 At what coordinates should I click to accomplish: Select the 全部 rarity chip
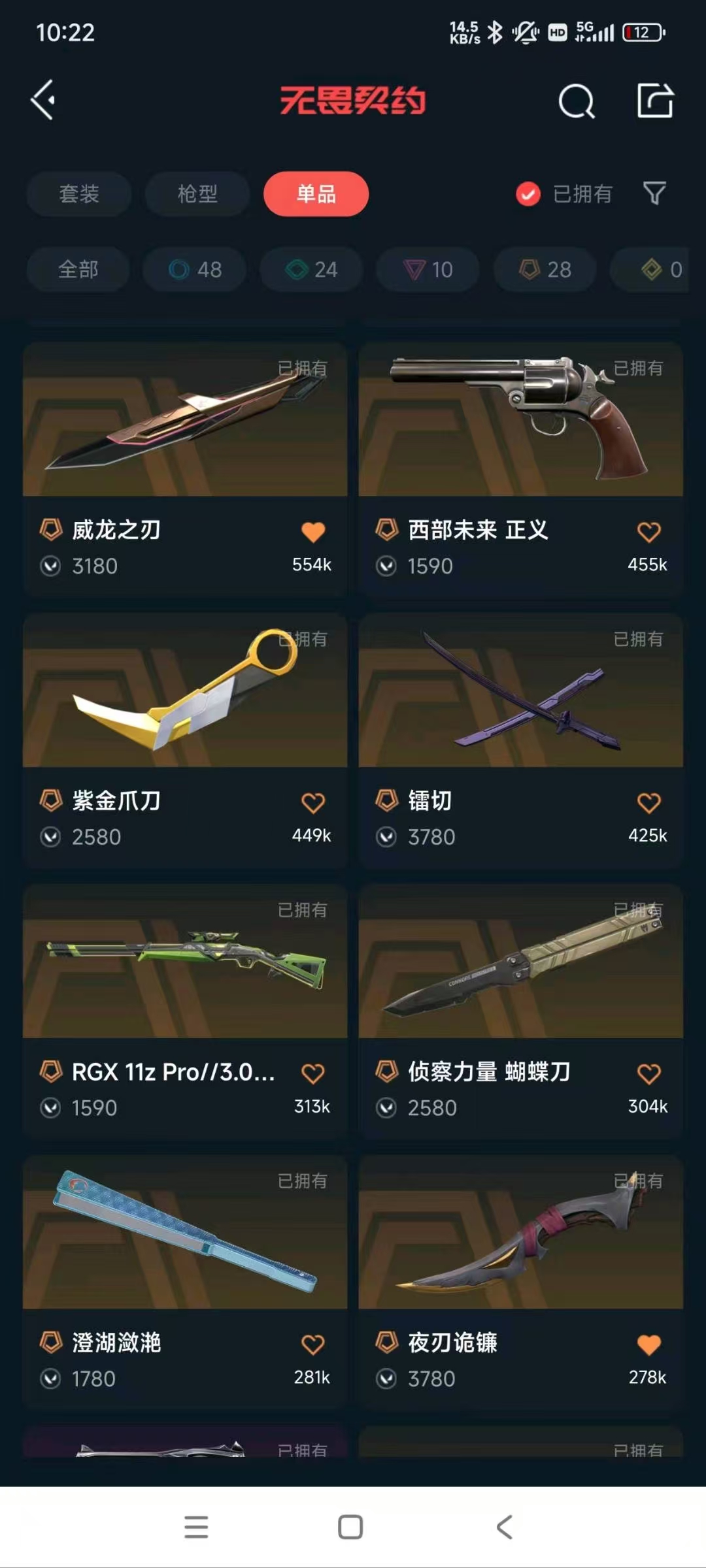point(78,269)
